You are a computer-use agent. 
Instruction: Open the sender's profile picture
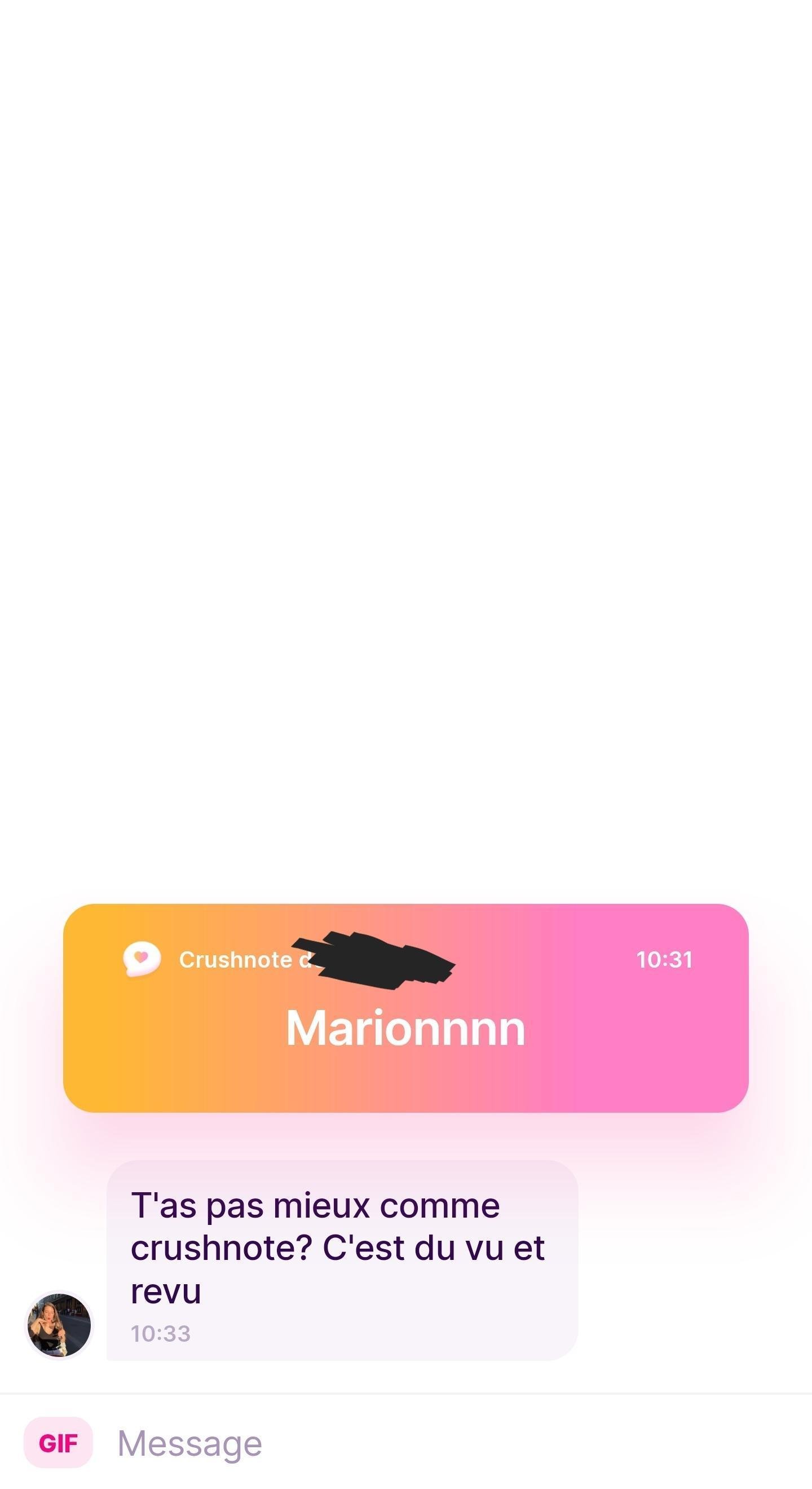coord(59,1325)
